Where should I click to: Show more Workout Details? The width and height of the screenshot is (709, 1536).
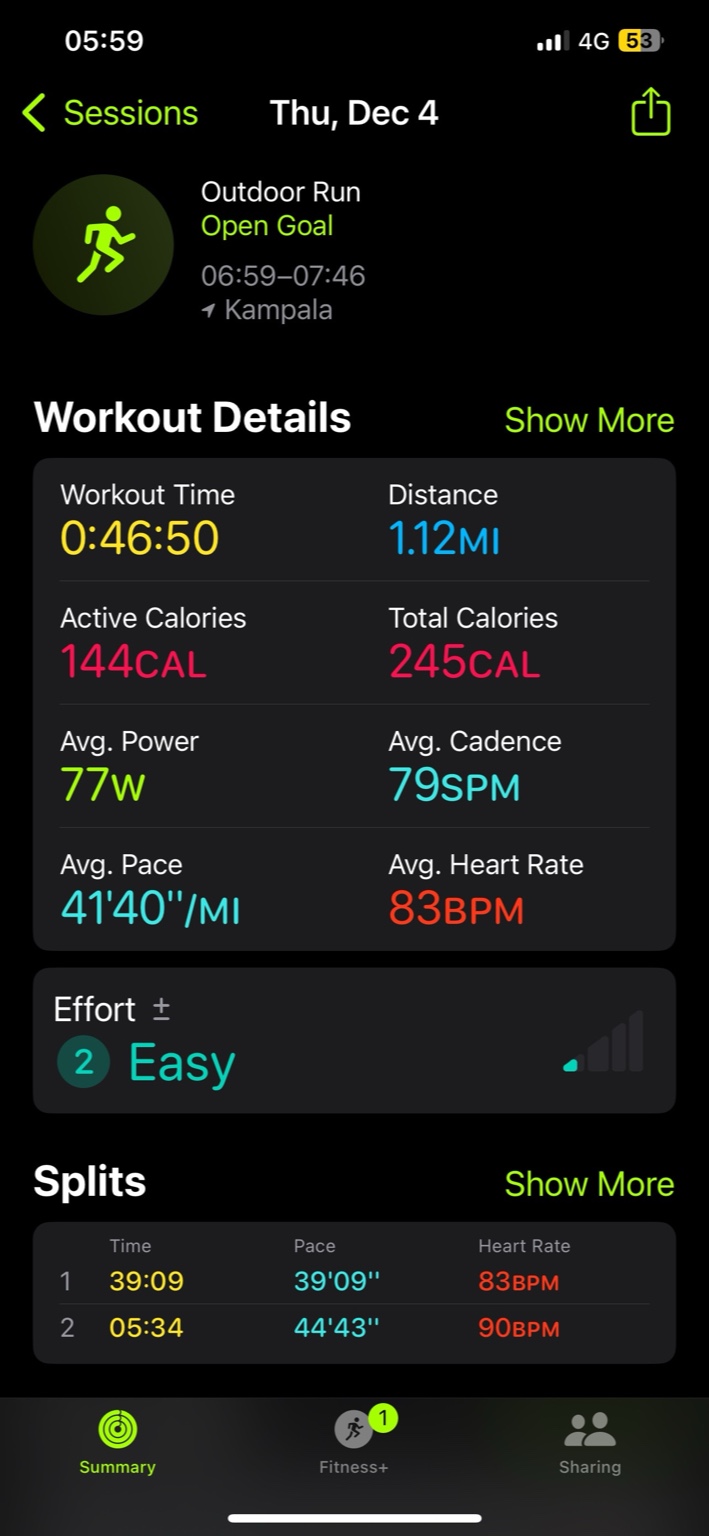[589, 420]
